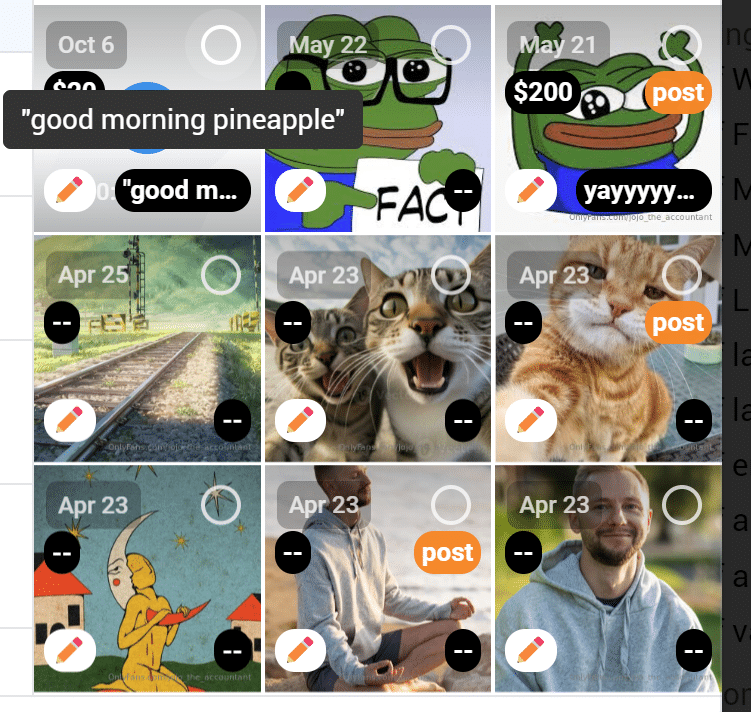The height and width of the screenshot is (712, 751).
Task: Open the "good m..." caption on Oct 6
Action: (182, 190)
